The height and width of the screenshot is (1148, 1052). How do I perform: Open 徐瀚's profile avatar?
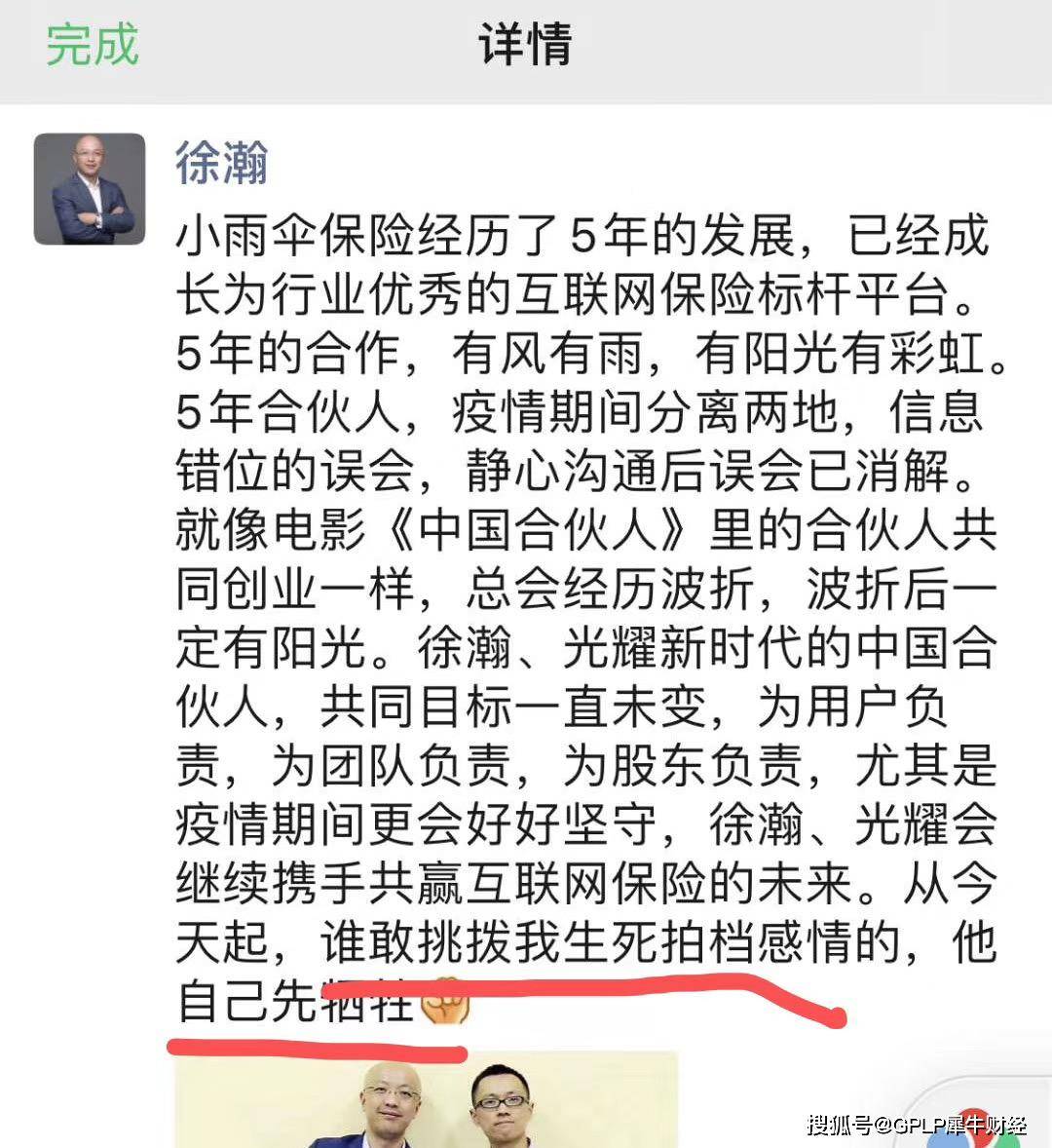tap(90, 189)
